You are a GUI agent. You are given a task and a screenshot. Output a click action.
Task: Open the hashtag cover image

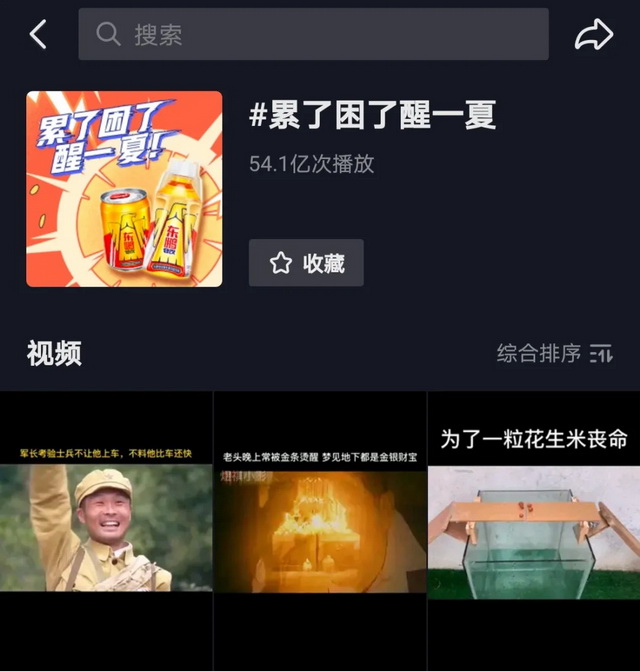[124, 189]
